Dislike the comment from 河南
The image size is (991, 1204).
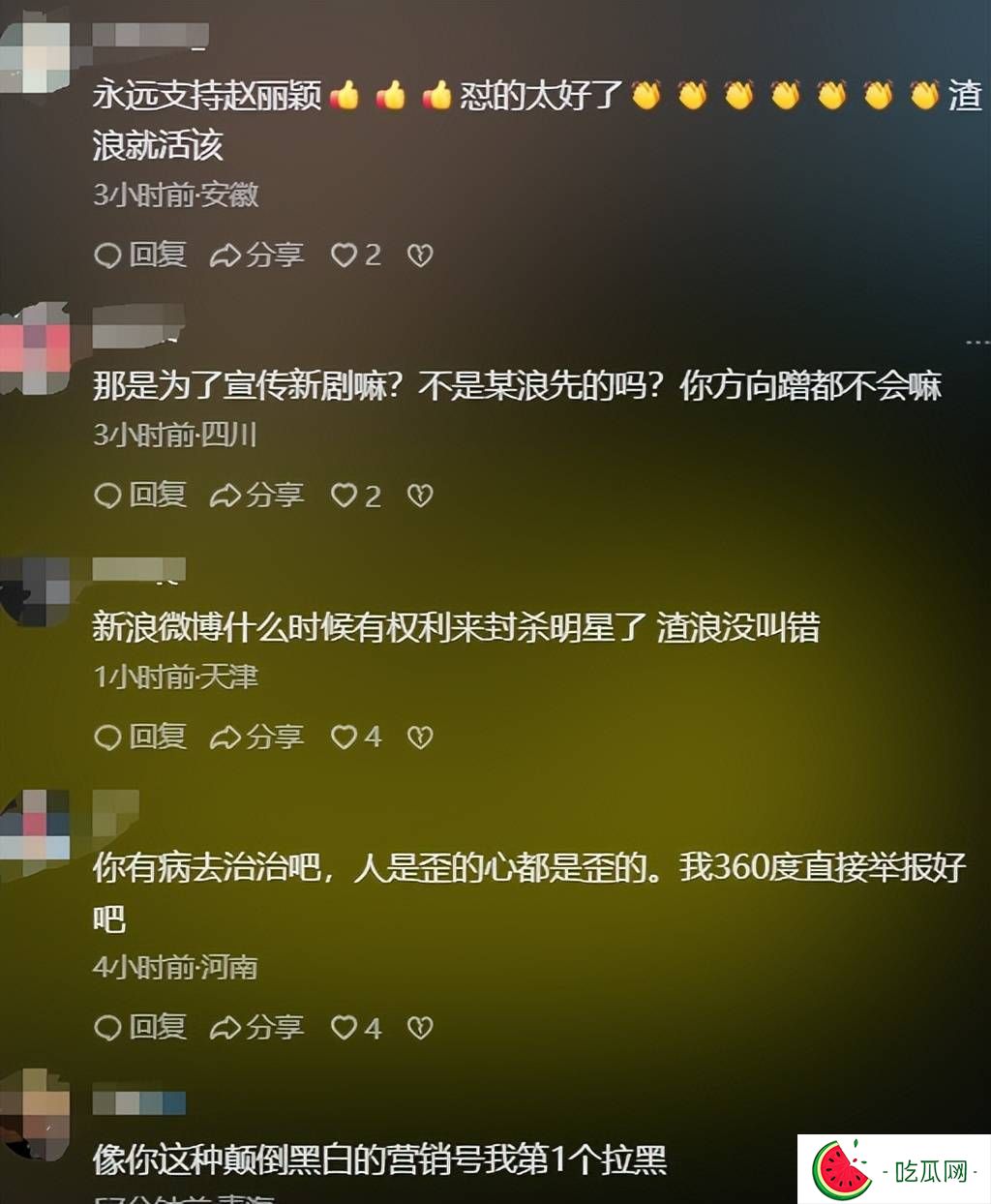click(419, 1027)
